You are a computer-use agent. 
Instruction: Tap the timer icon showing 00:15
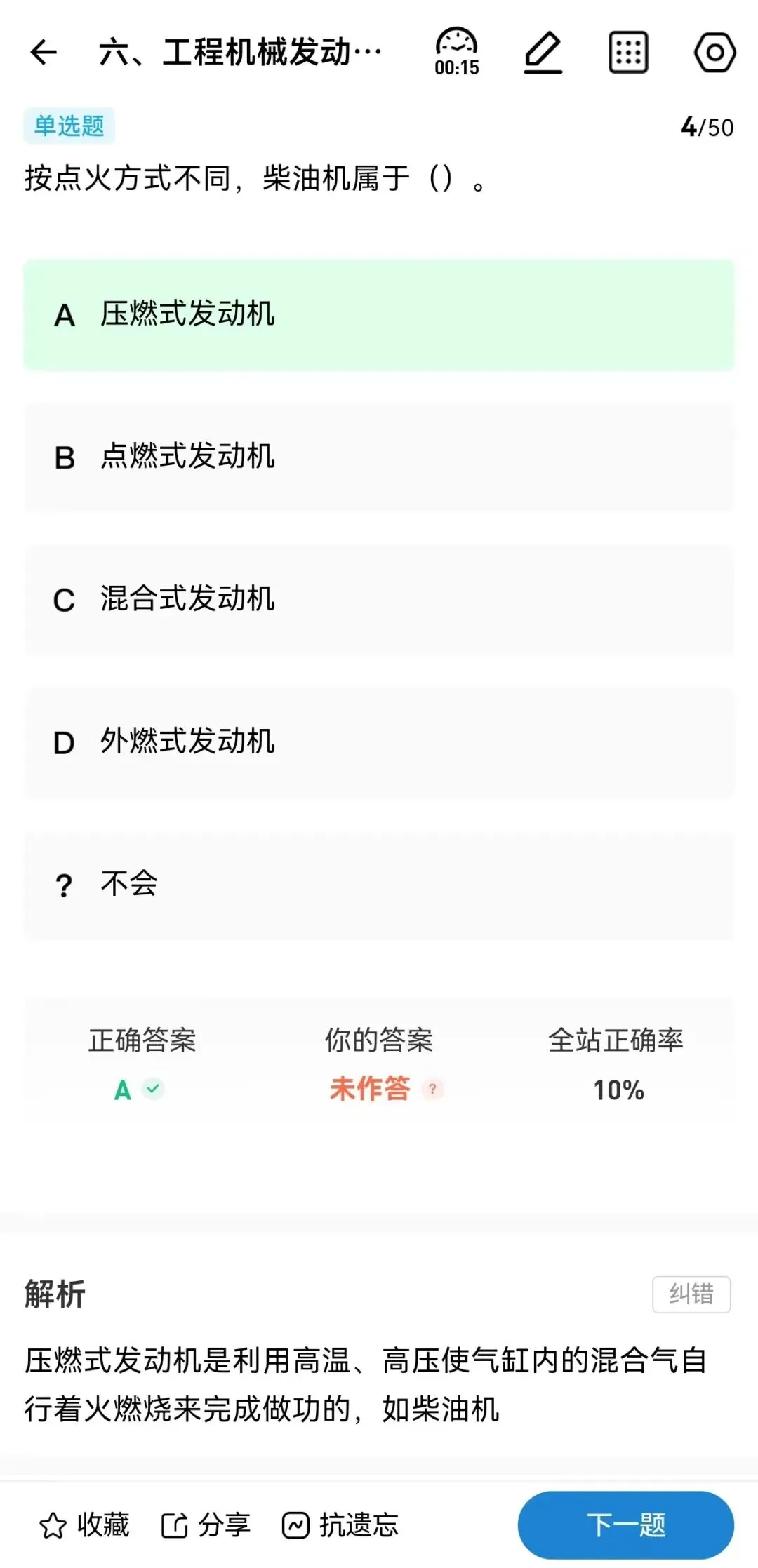coord(457,52)
